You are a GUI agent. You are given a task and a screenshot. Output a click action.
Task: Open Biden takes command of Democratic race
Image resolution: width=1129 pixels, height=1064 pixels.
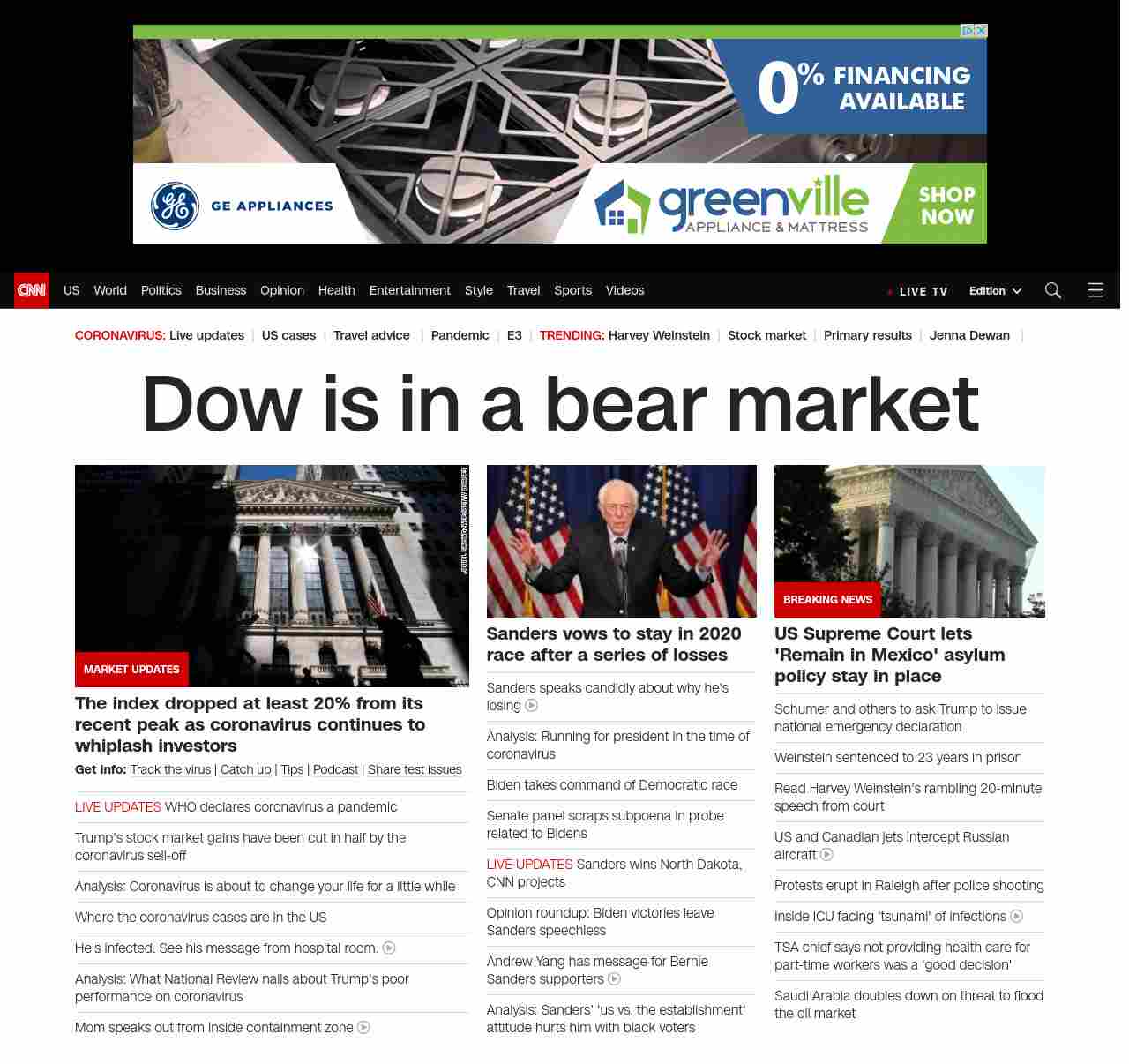pyautogui.click(x=611, y=784)
